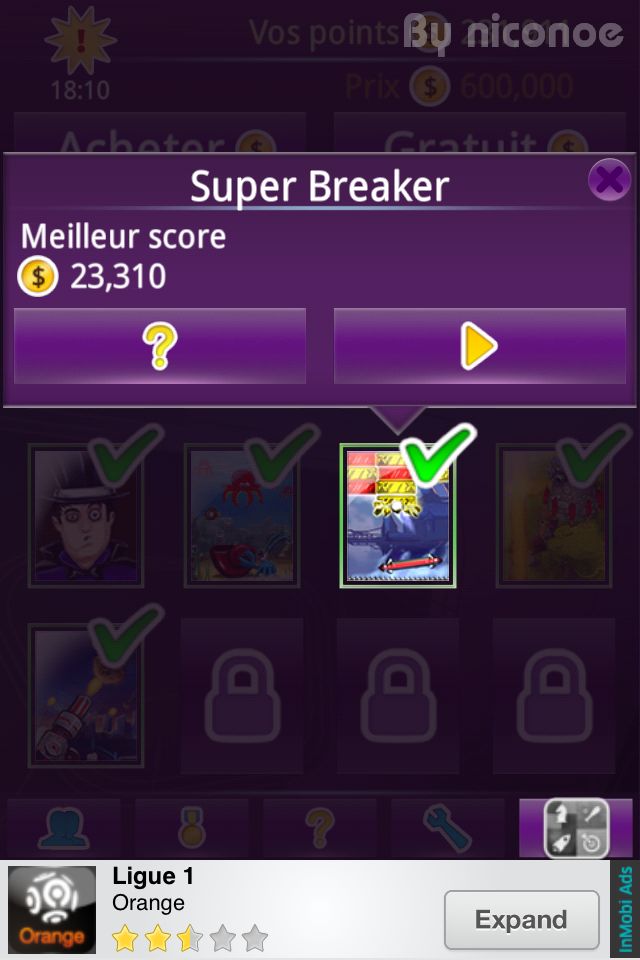This screenshot has height=960, width=640.
Task: Open the wrench settings tab
Action: coord(447,828)
